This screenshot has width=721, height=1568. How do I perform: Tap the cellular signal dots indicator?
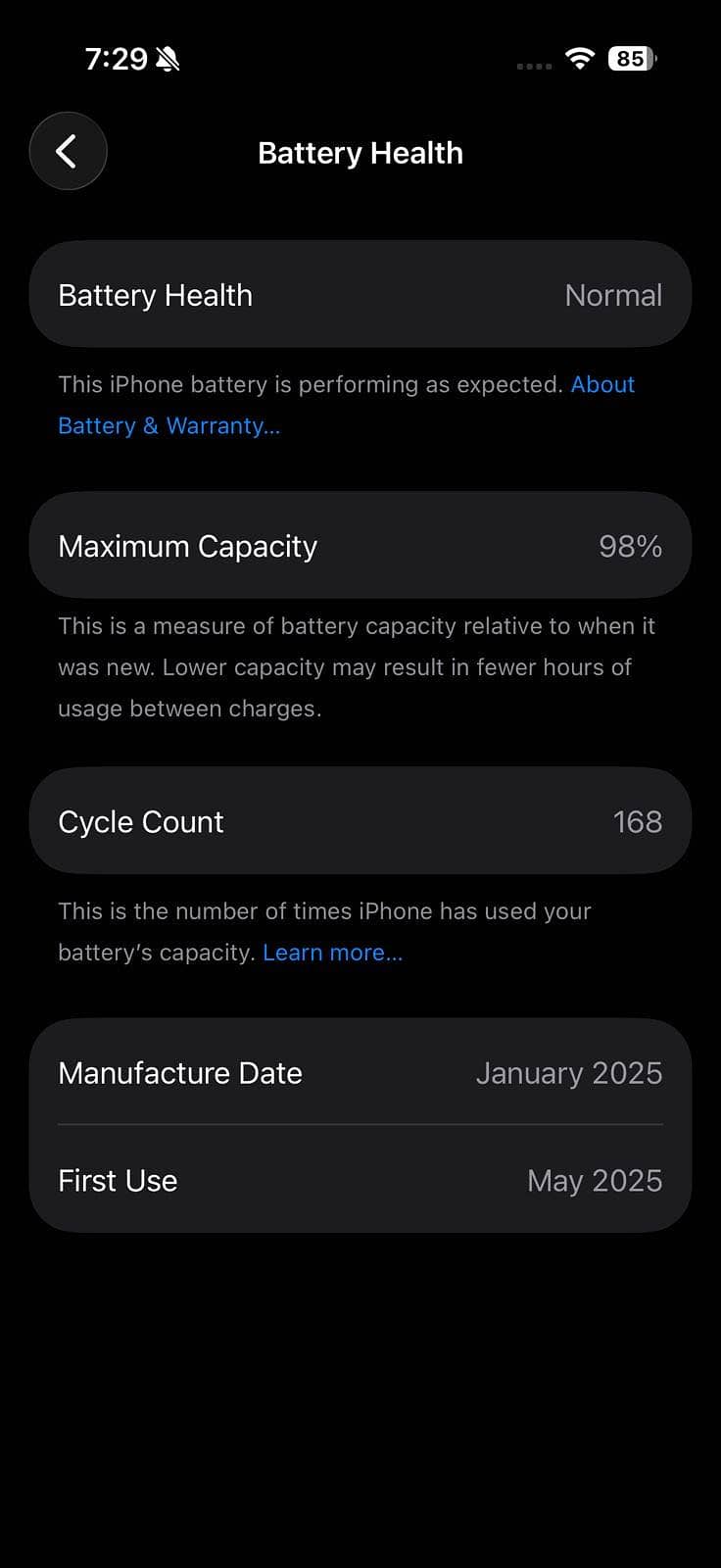click(533, 63)
